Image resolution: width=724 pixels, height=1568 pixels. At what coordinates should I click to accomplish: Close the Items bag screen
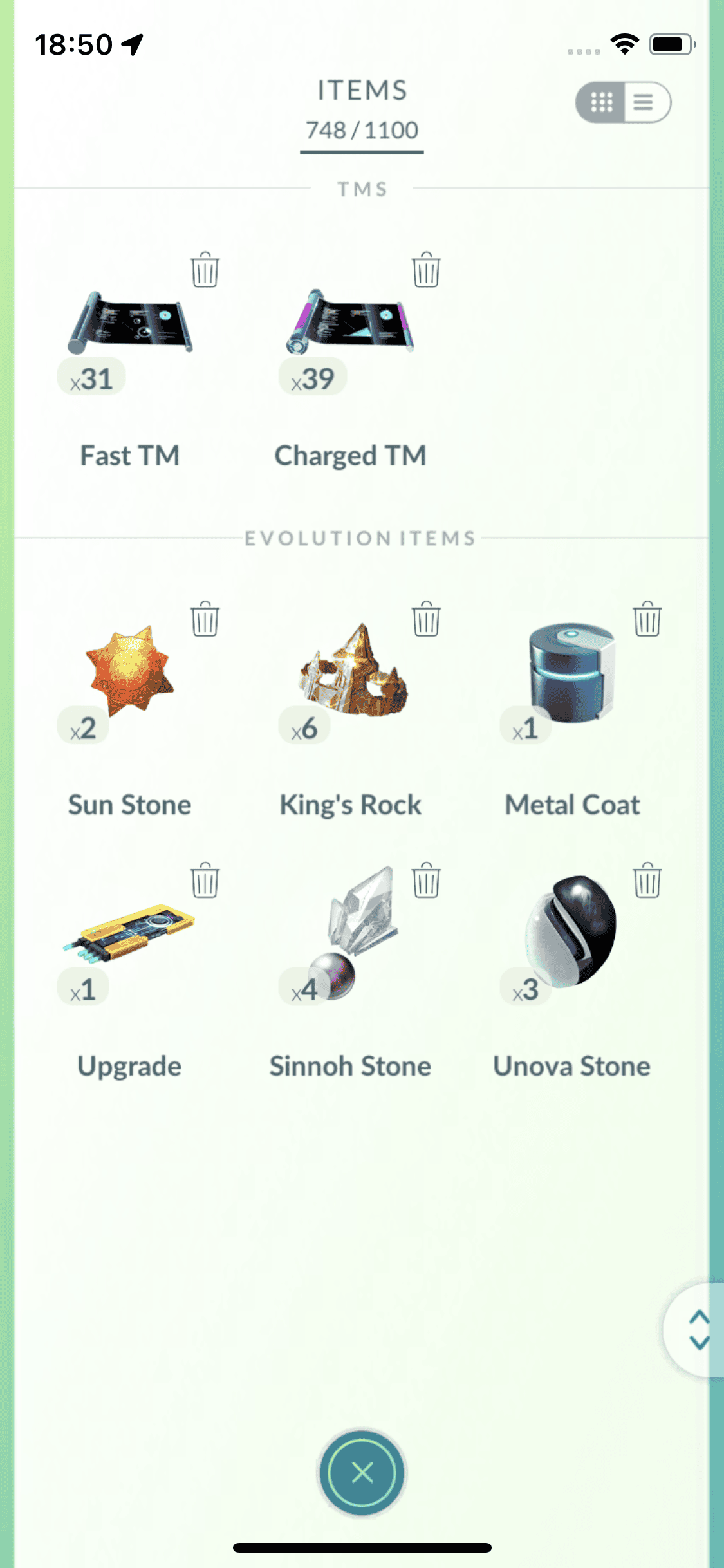[362, 1473]
